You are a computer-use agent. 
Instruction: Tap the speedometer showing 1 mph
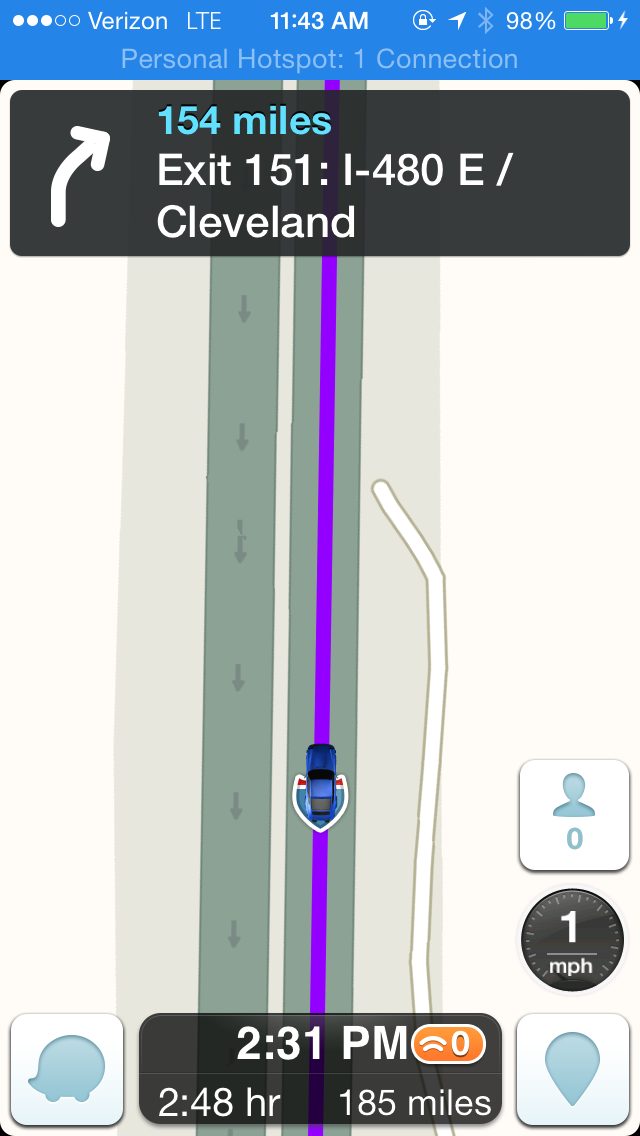[572, 941]
